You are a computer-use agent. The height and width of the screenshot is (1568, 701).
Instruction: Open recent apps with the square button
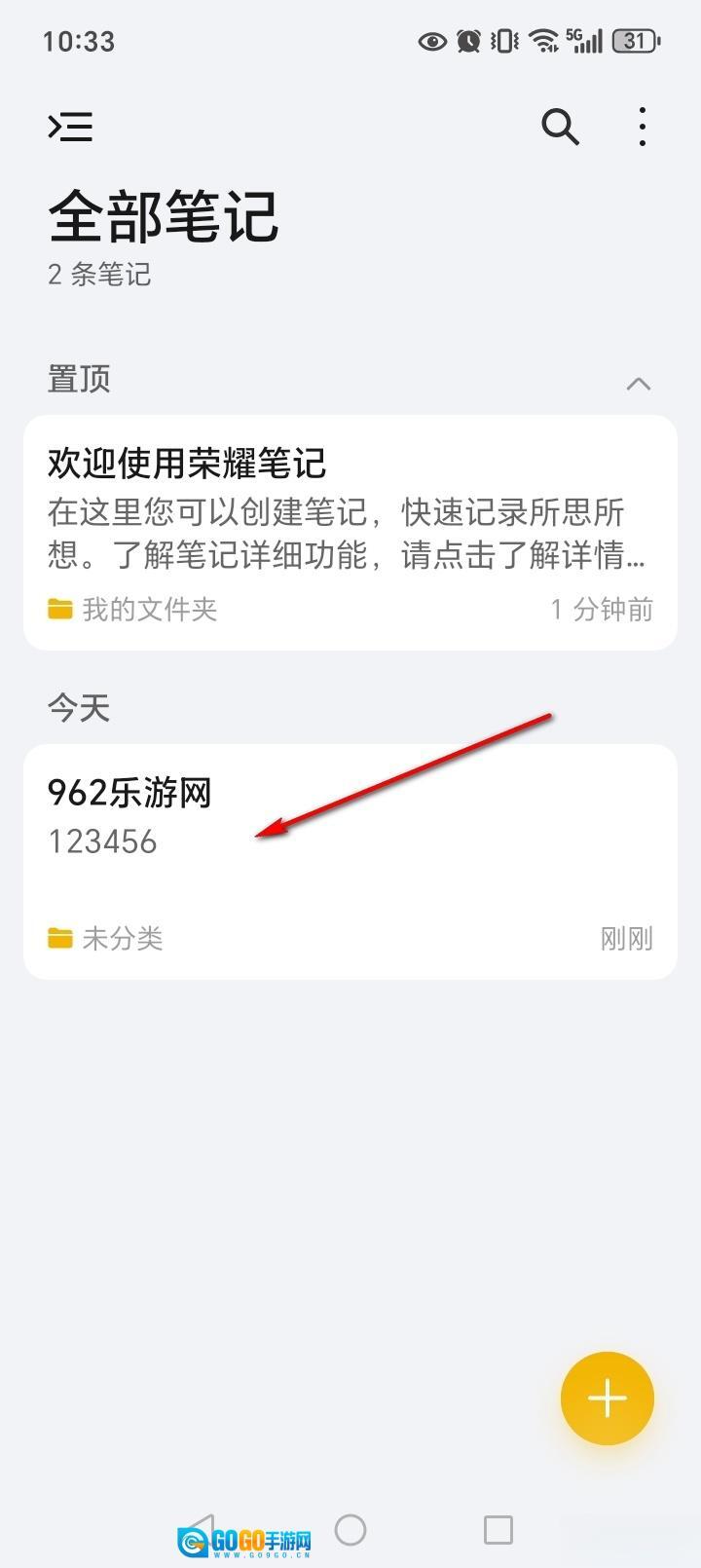pos(498,1529)
